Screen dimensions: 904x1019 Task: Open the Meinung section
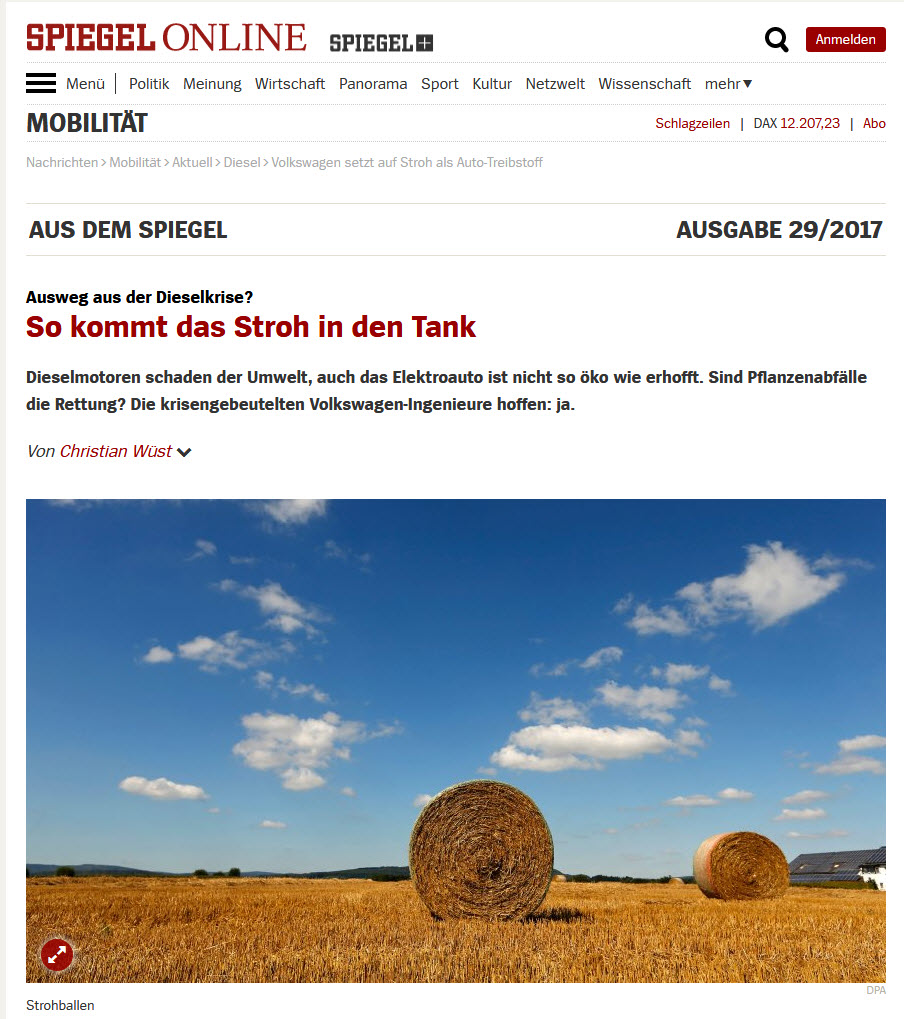coord(212,84)
